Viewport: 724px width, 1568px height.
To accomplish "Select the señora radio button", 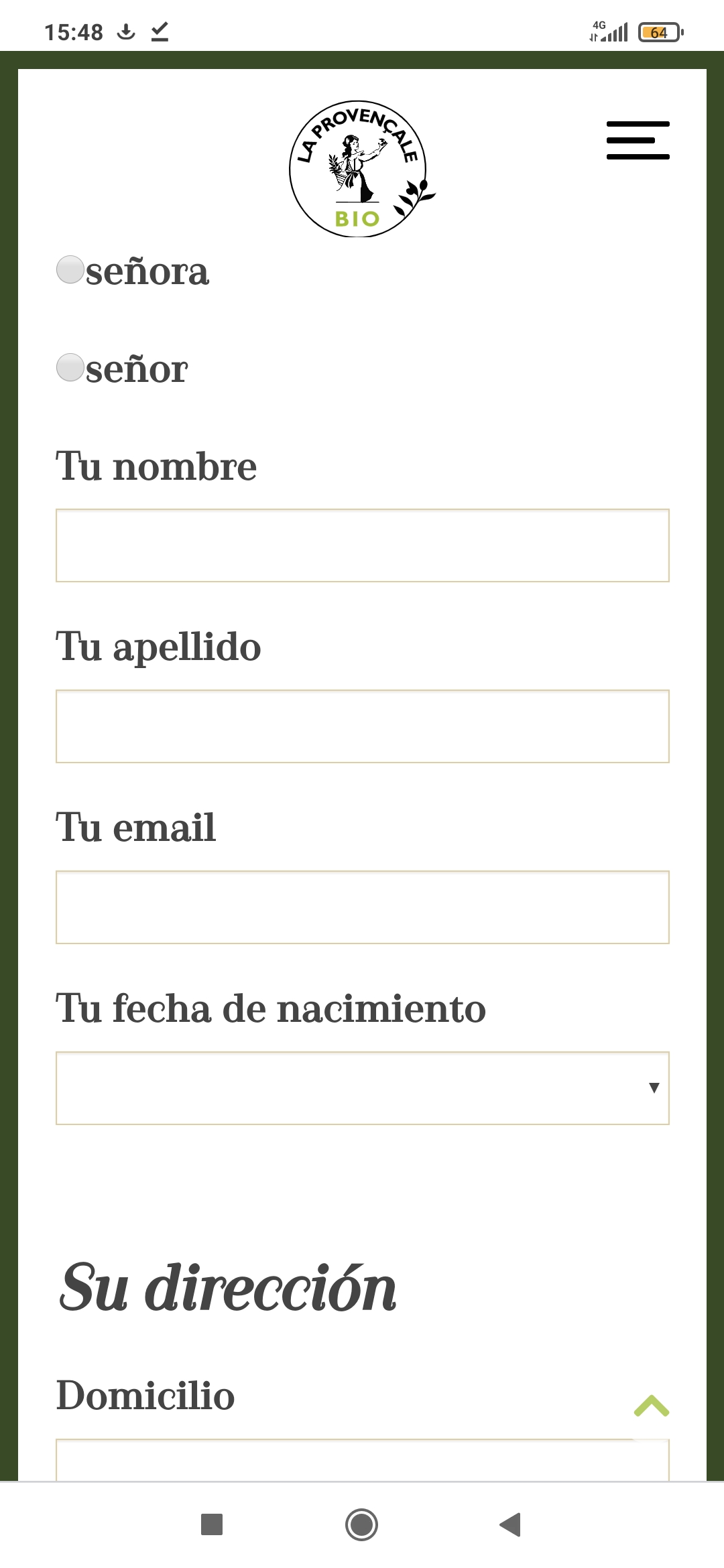I will [70, 269].
